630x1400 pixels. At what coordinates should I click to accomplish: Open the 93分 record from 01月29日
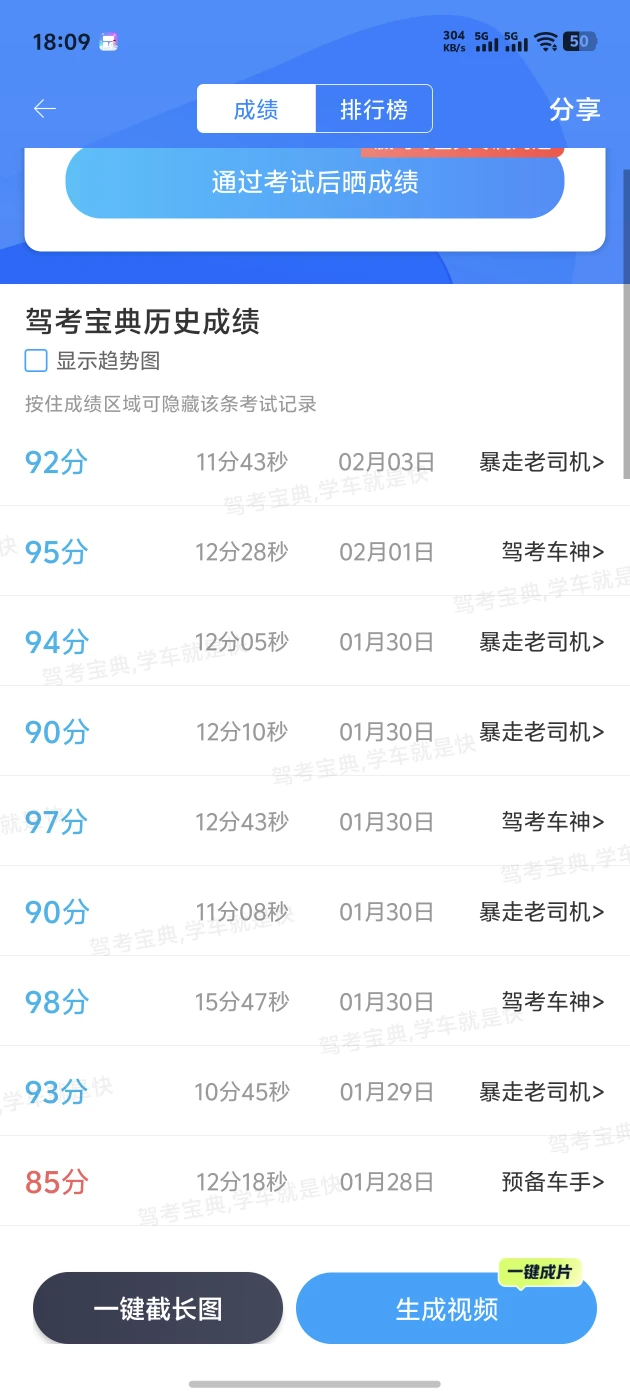pos(315,1092)
